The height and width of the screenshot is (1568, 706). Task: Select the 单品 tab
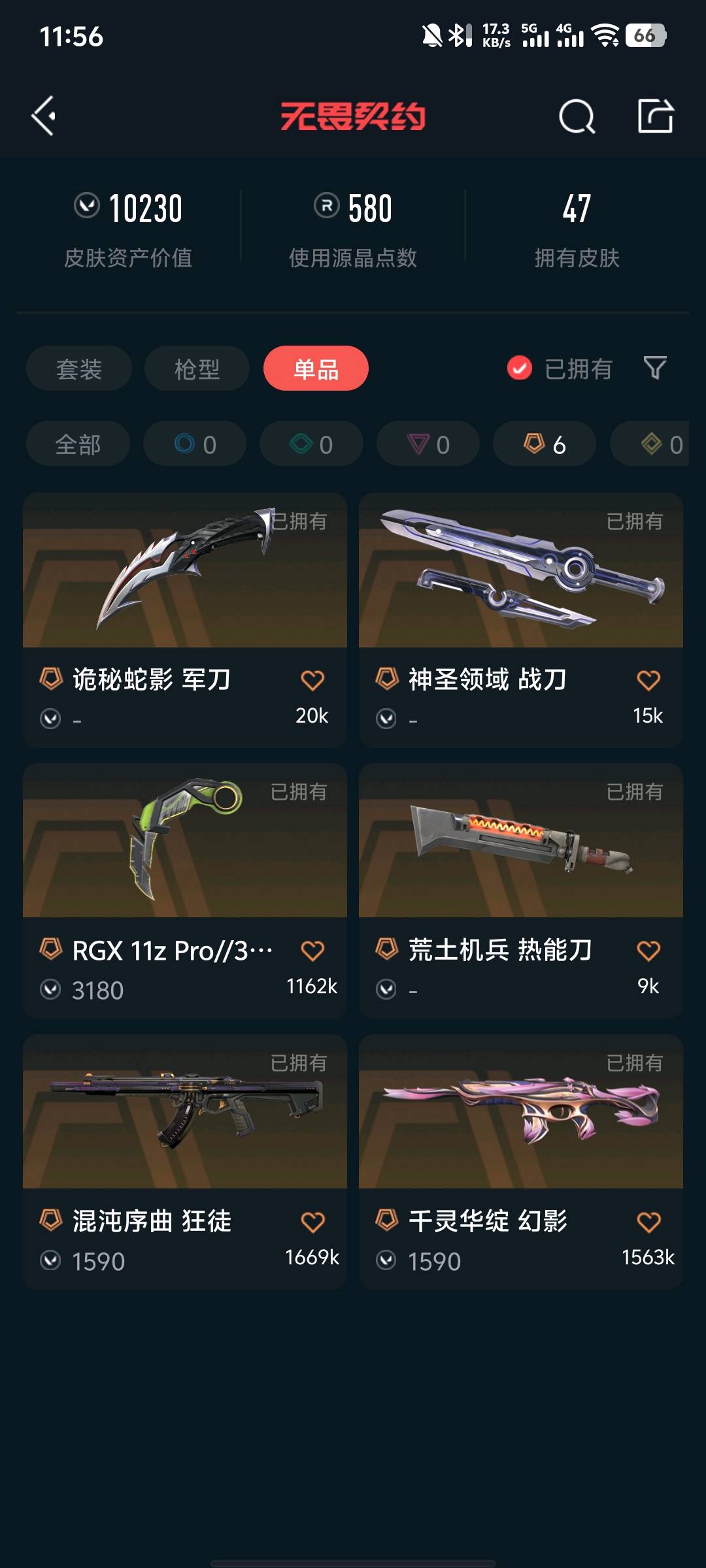point(316,368)
